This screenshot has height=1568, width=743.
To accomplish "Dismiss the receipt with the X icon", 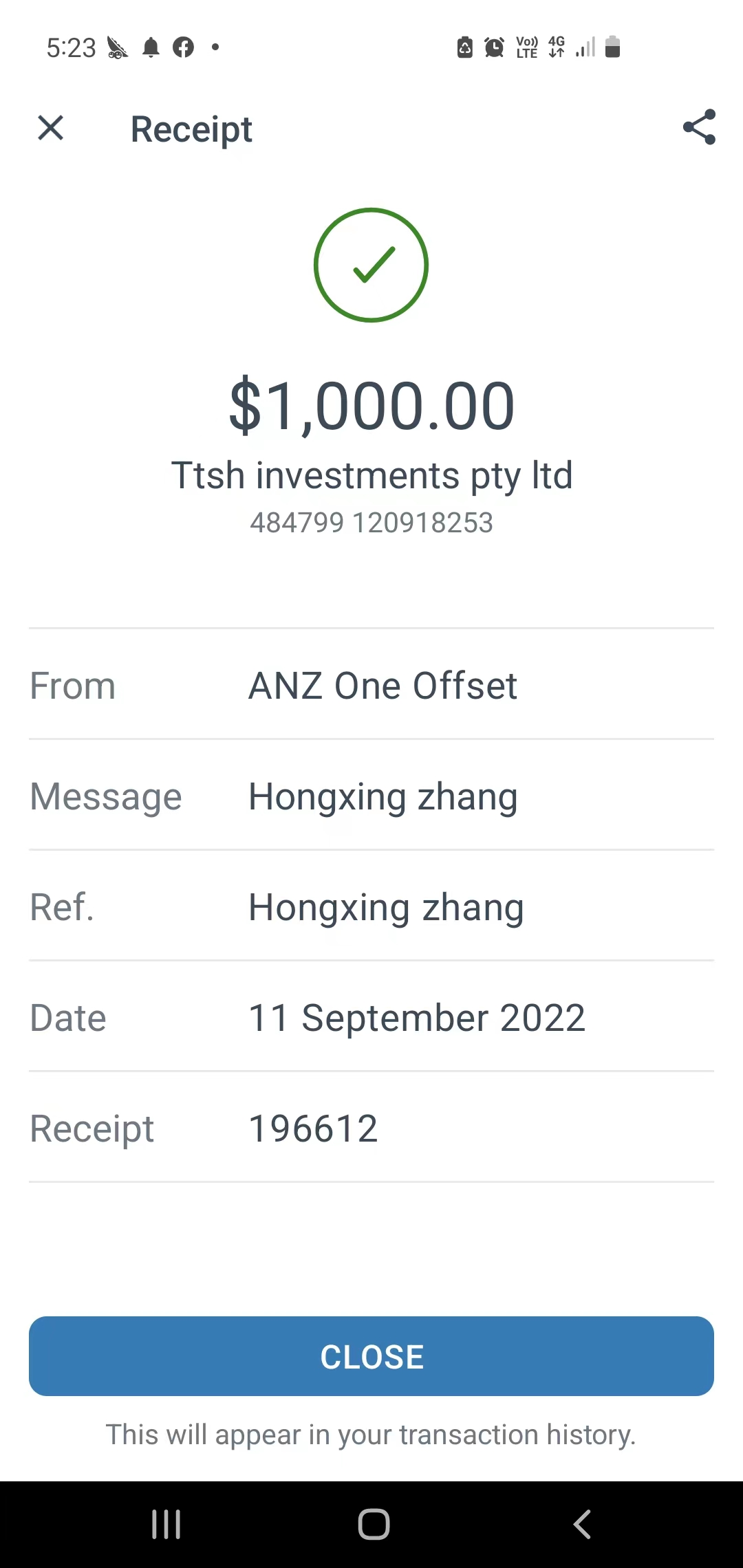I will click(51, 128).
